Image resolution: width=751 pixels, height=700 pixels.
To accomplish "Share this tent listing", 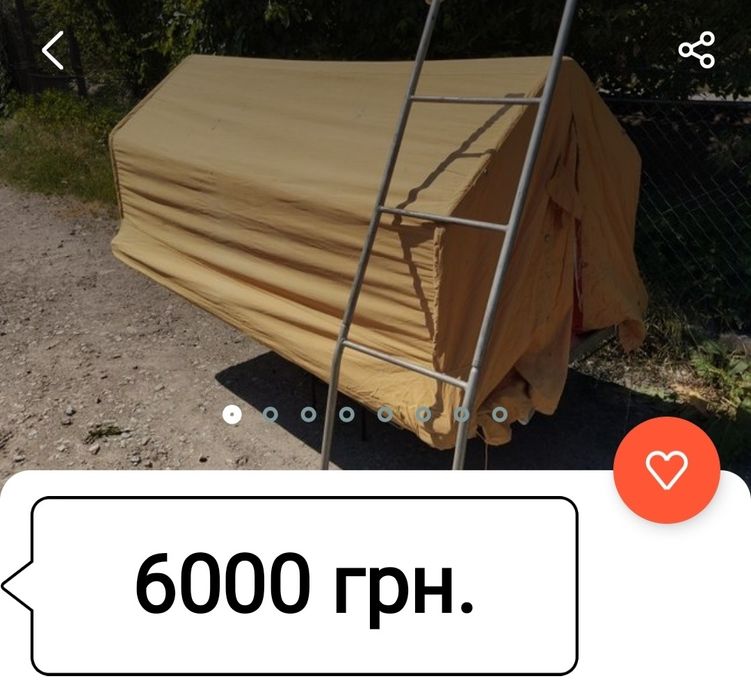I will point(696,50).
